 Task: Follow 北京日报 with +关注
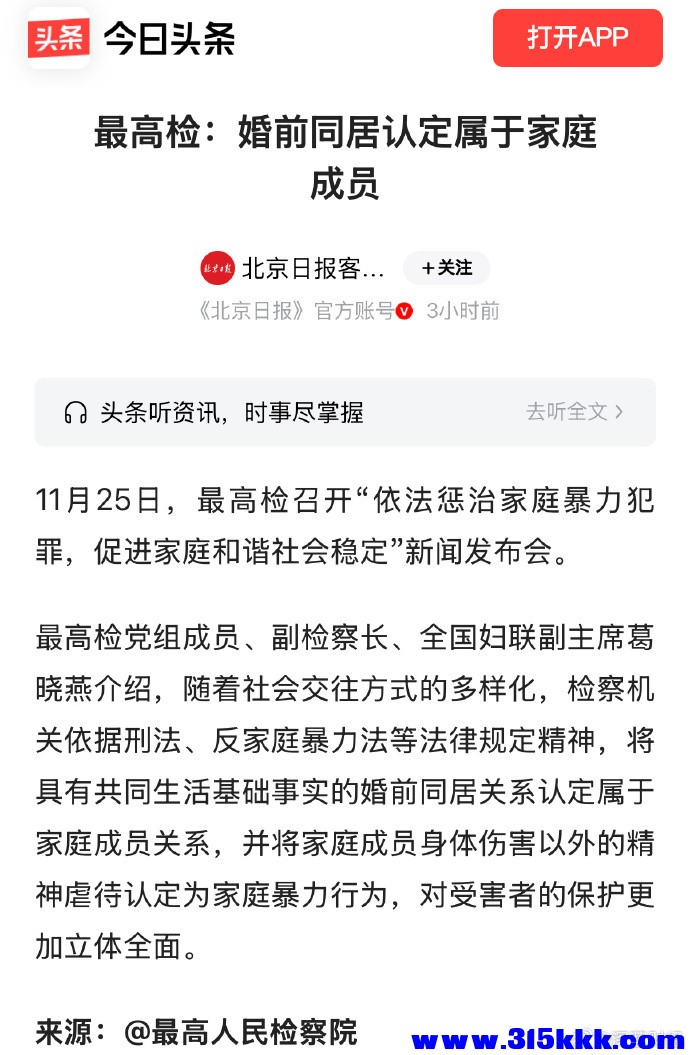446,268
